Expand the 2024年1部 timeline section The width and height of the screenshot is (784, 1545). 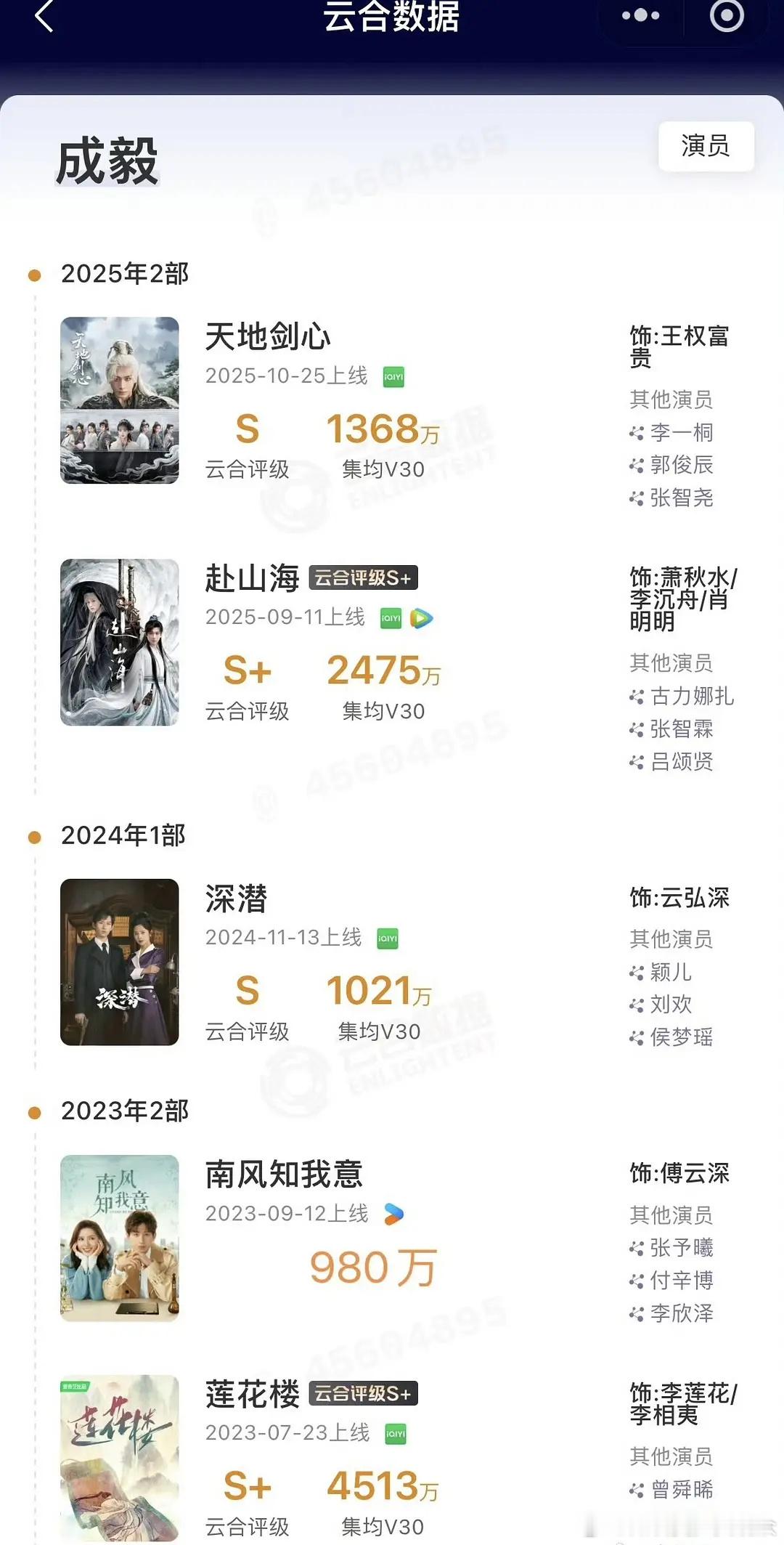(x=123, y=835)
